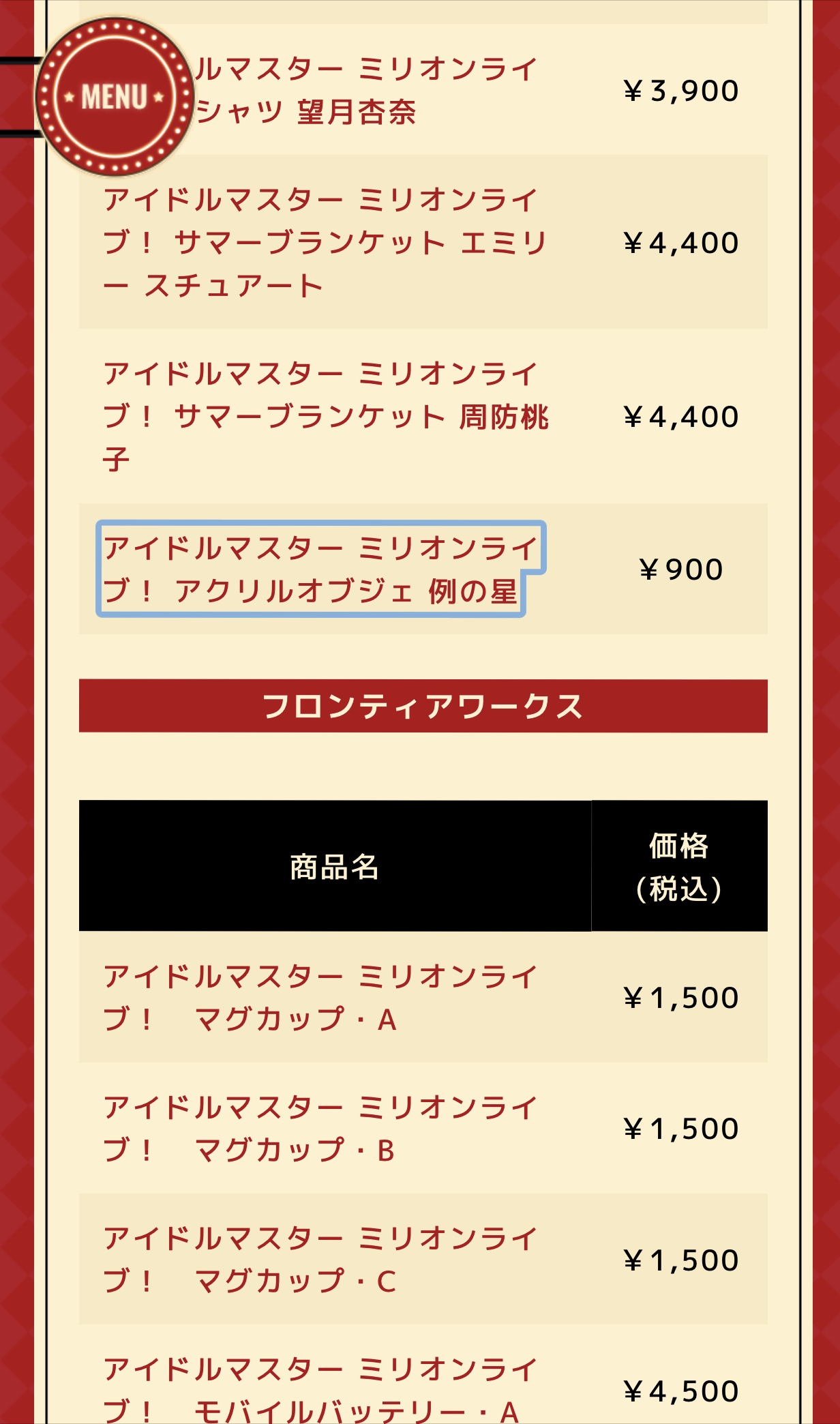
Task: Open the マグカップ・B product link
Action: tap(320, 1129)
